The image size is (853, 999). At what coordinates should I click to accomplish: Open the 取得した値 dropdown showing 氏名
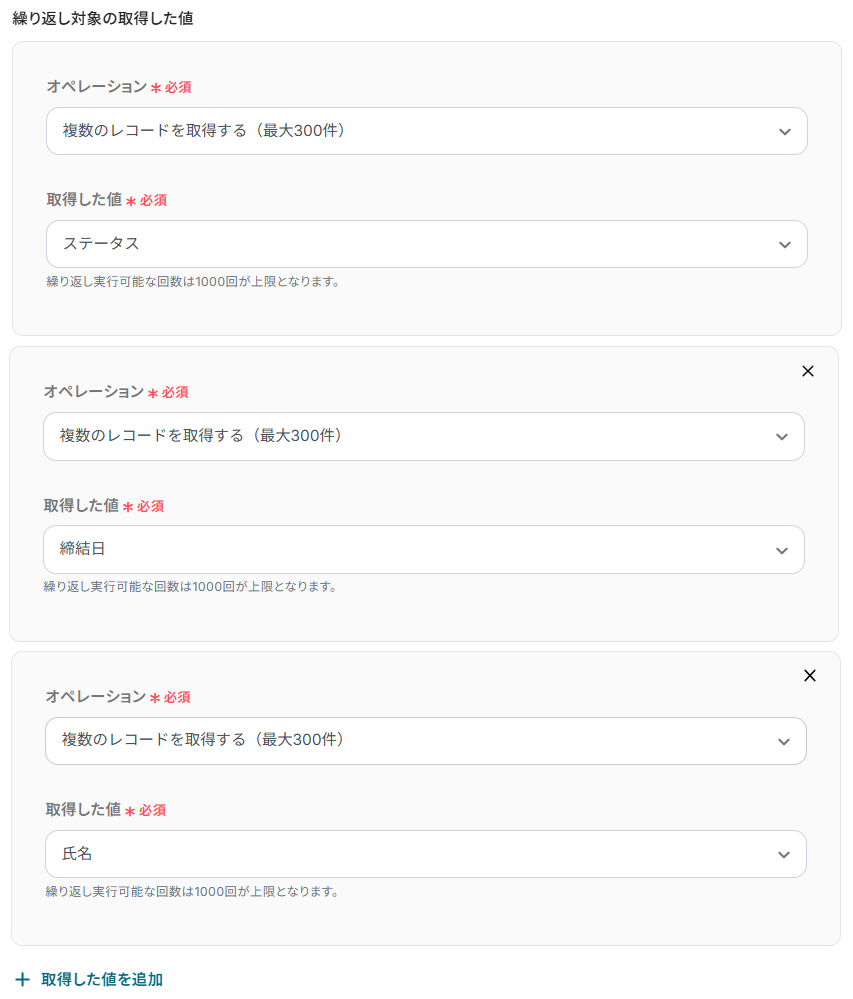point(425,854)
